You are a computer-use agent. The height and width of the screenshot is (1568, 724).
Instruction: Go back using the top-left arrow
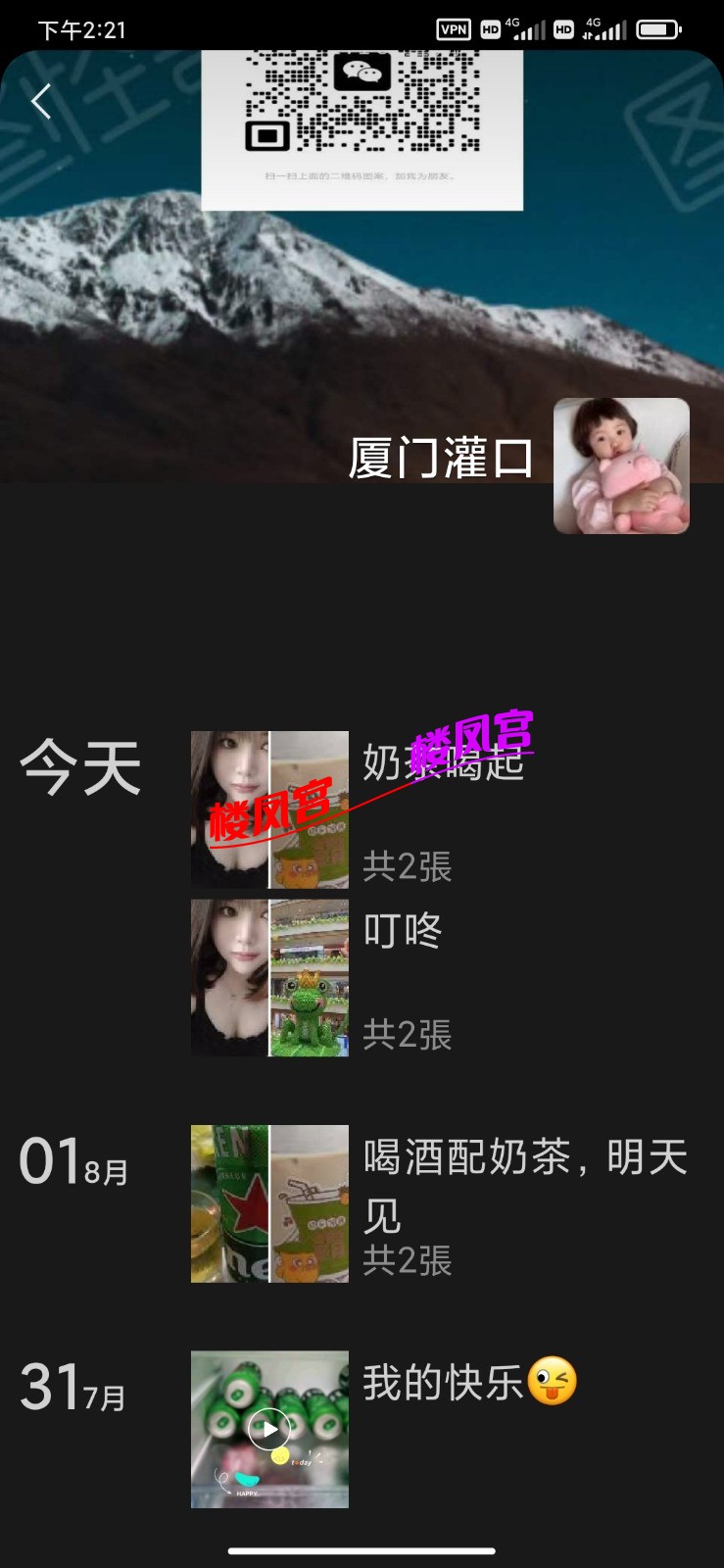(x=41, y=101)
